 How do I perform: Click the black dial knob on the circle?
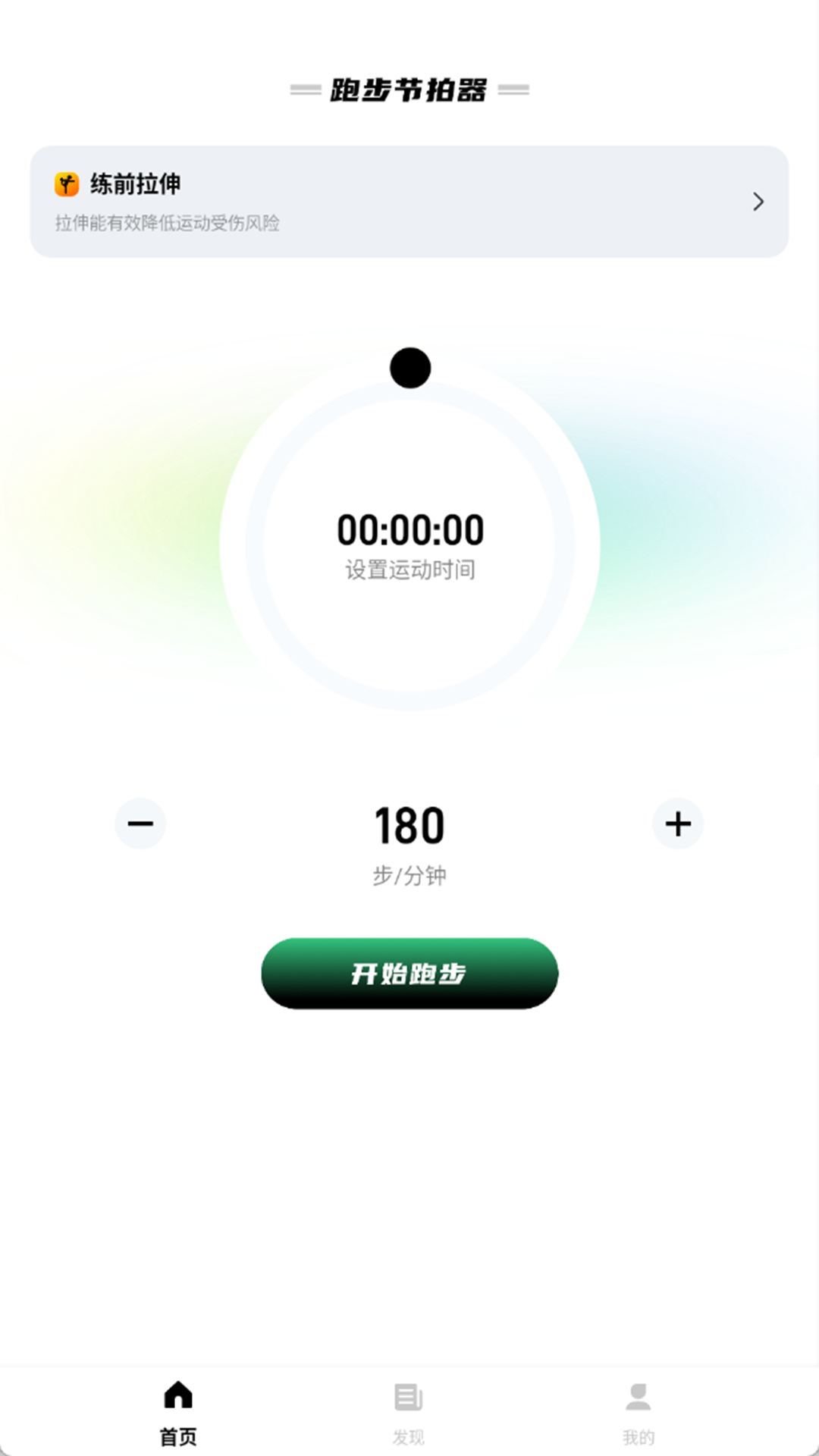coord(409,367)
